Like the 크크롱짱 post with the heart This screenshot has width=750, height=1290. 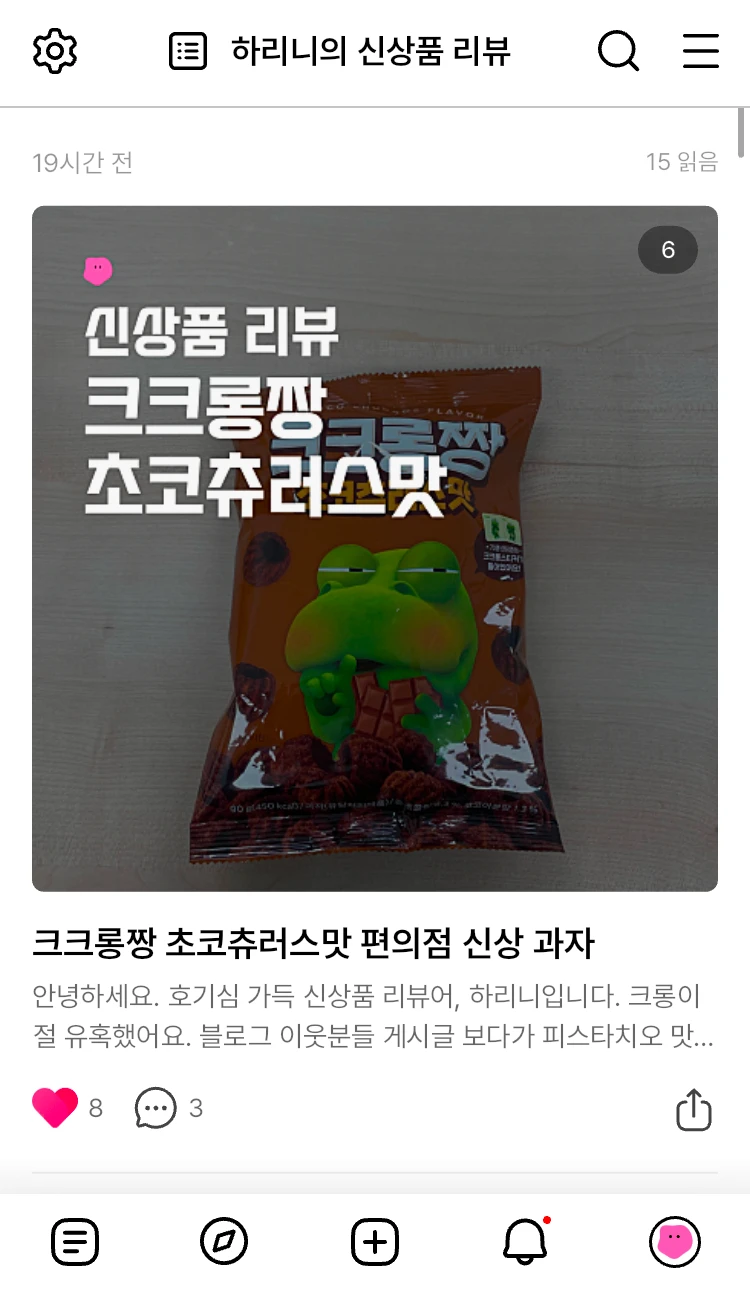pyautogui.click(x=55, y=1108)
